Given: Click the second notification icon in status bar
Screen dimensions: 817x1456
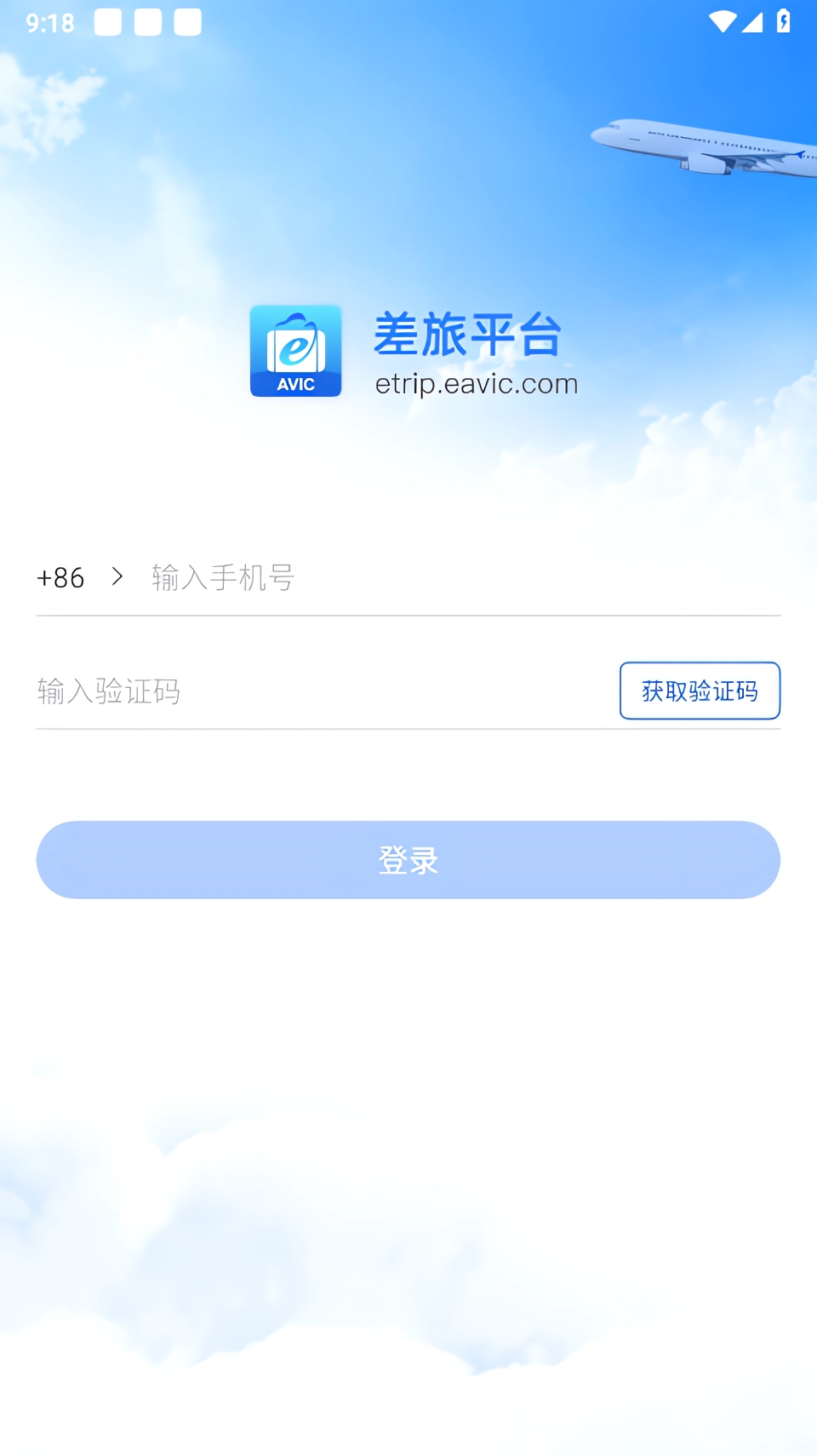Looking at the screenshot, I should 147,21.
